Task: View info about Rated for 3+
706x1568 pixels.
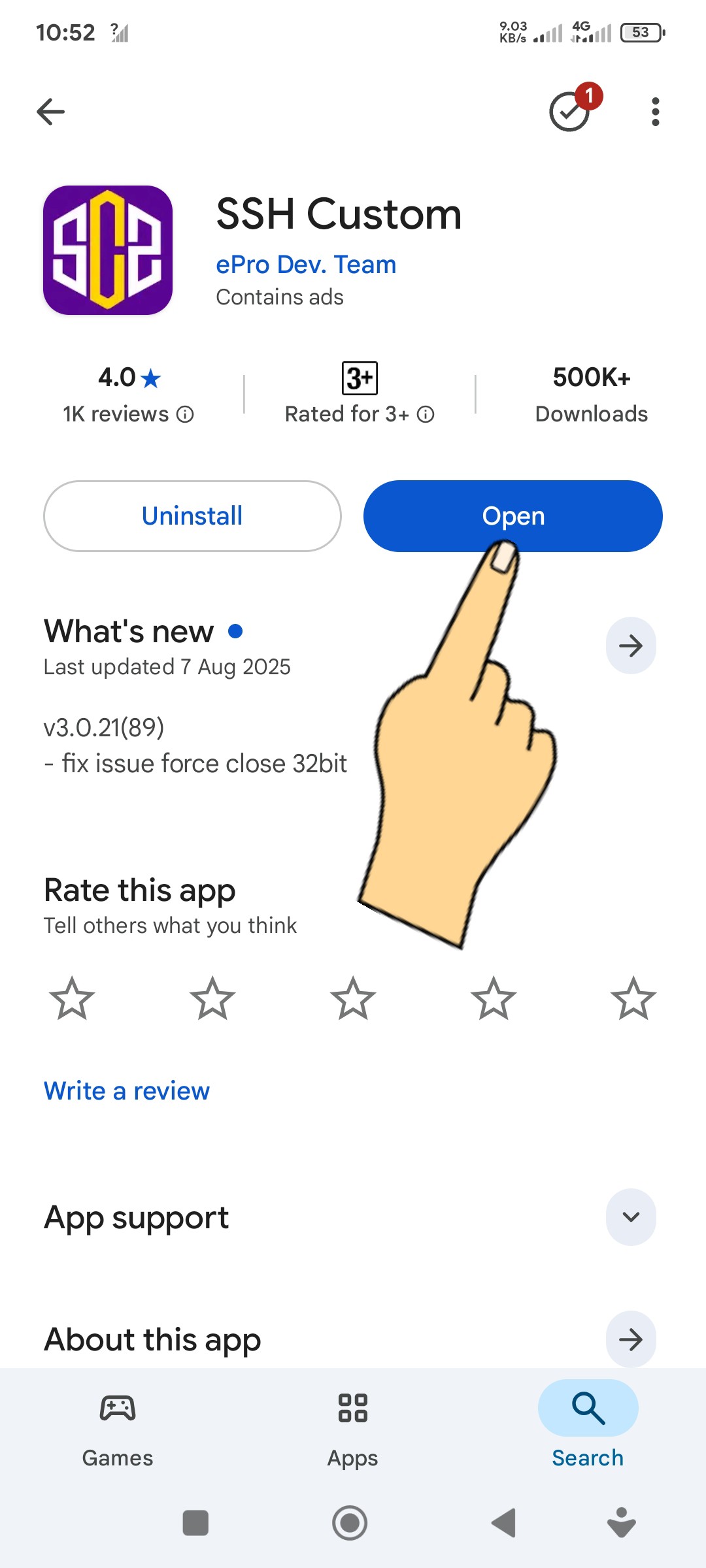Action: point(426,414)
